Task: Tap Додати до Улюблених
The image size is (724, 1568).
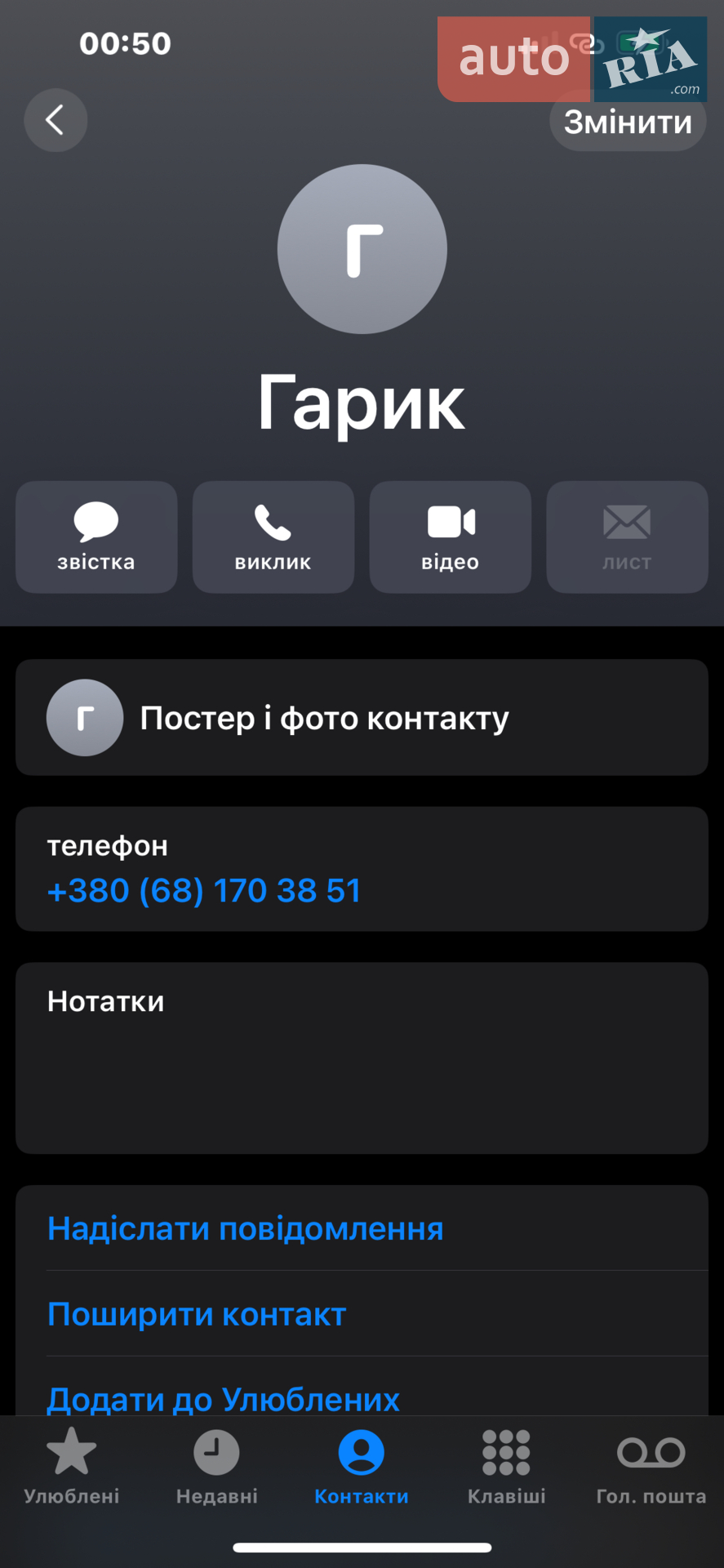Action: [224, 1398]
